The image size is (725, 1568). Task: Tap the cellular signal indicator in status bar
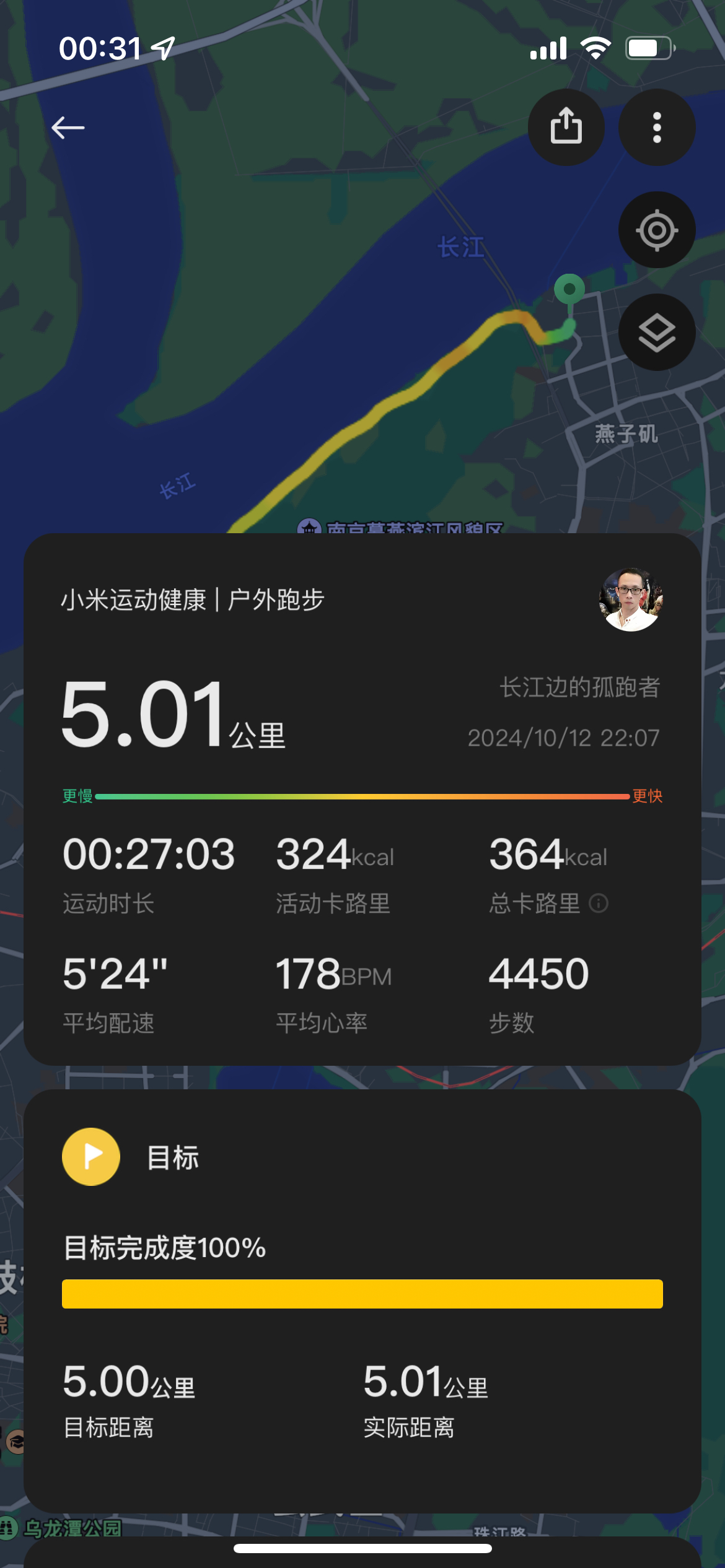[x=548, y=48]
